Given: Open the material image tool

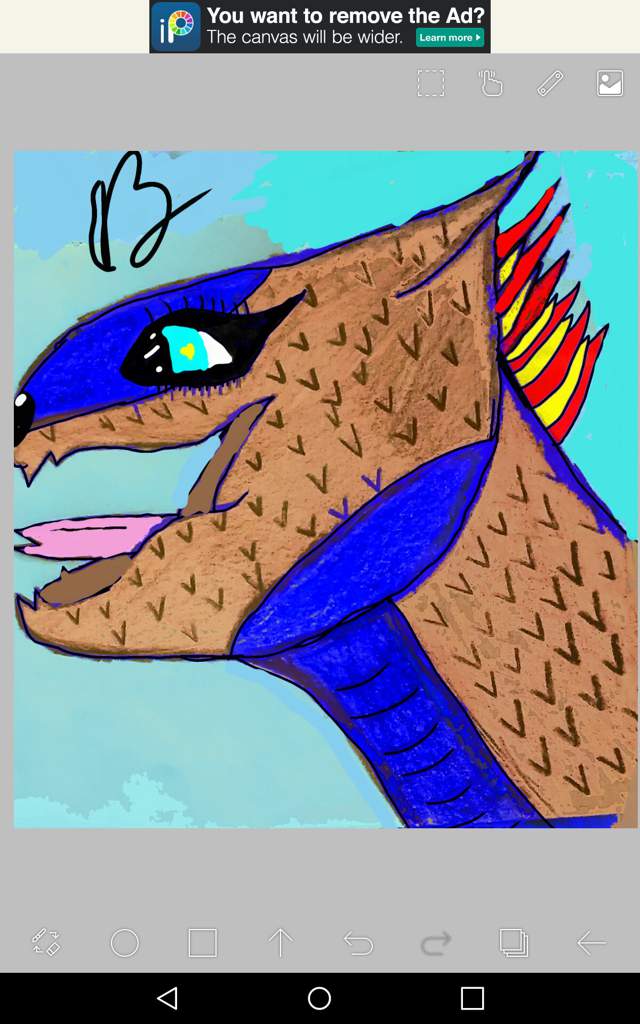Looking at the screenshot, I should click(x=610, y=83).
